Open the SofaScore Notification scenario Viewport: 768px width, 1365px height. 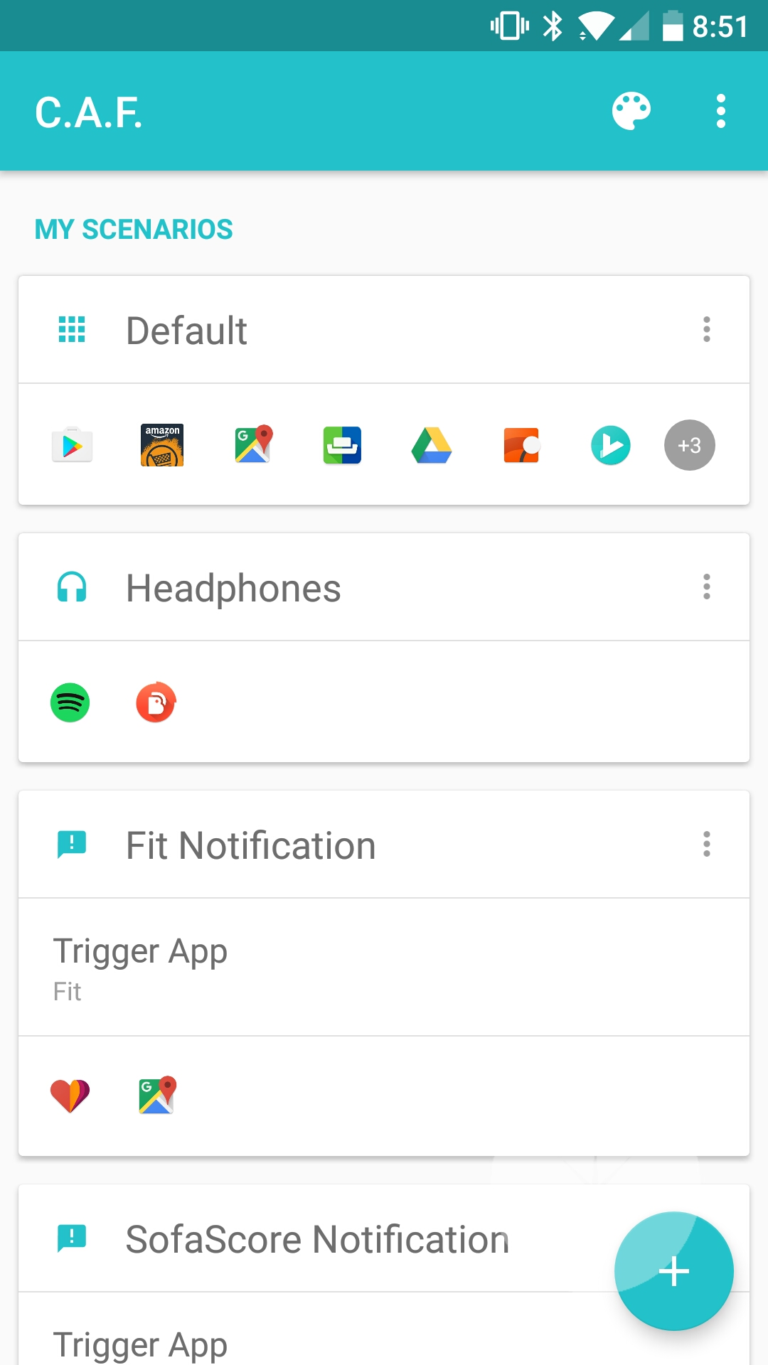coord(316,1239)
